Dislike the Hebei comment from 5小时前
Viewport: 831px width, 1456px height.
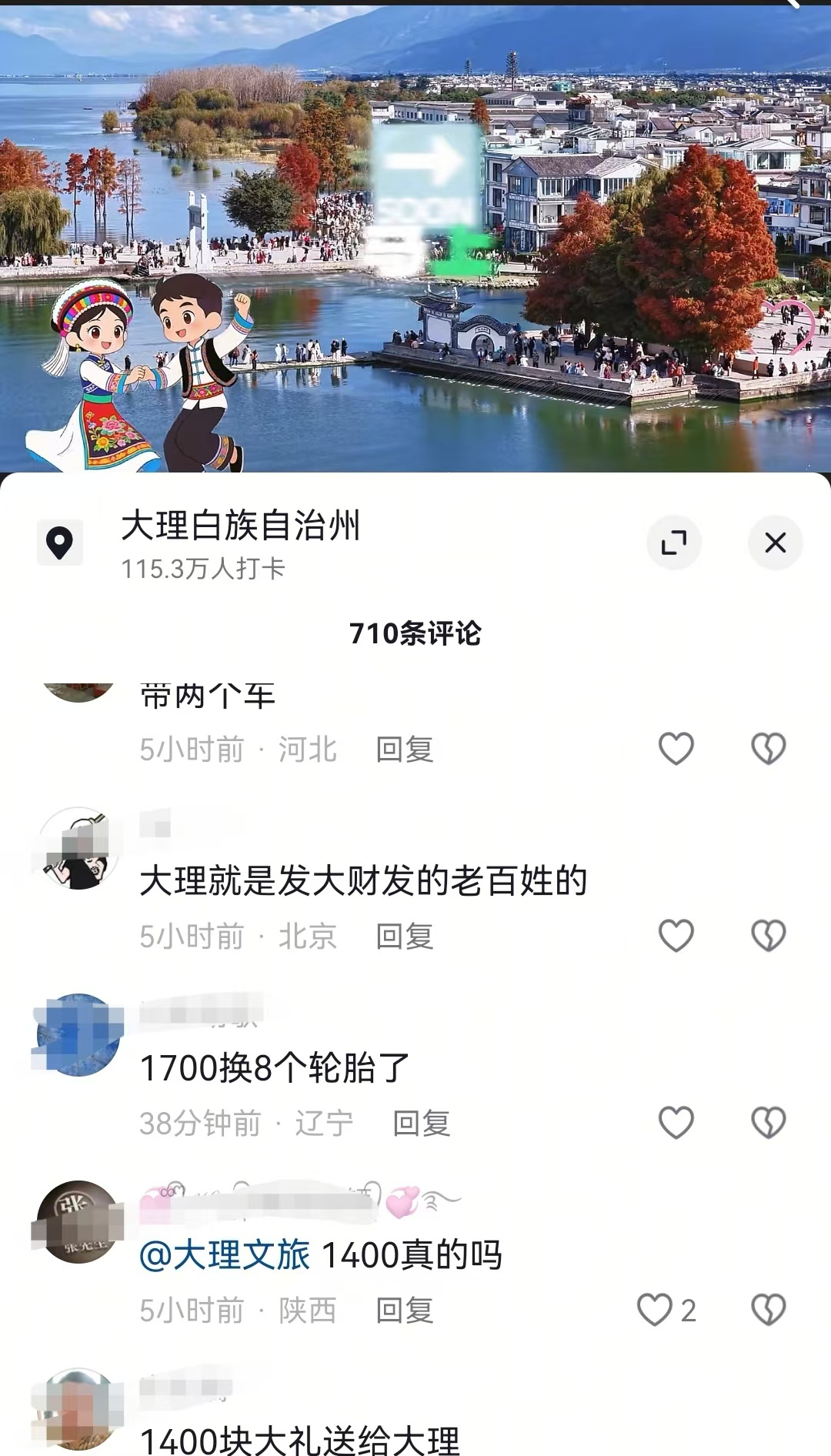pyautogui.click(x=768, y=749)
